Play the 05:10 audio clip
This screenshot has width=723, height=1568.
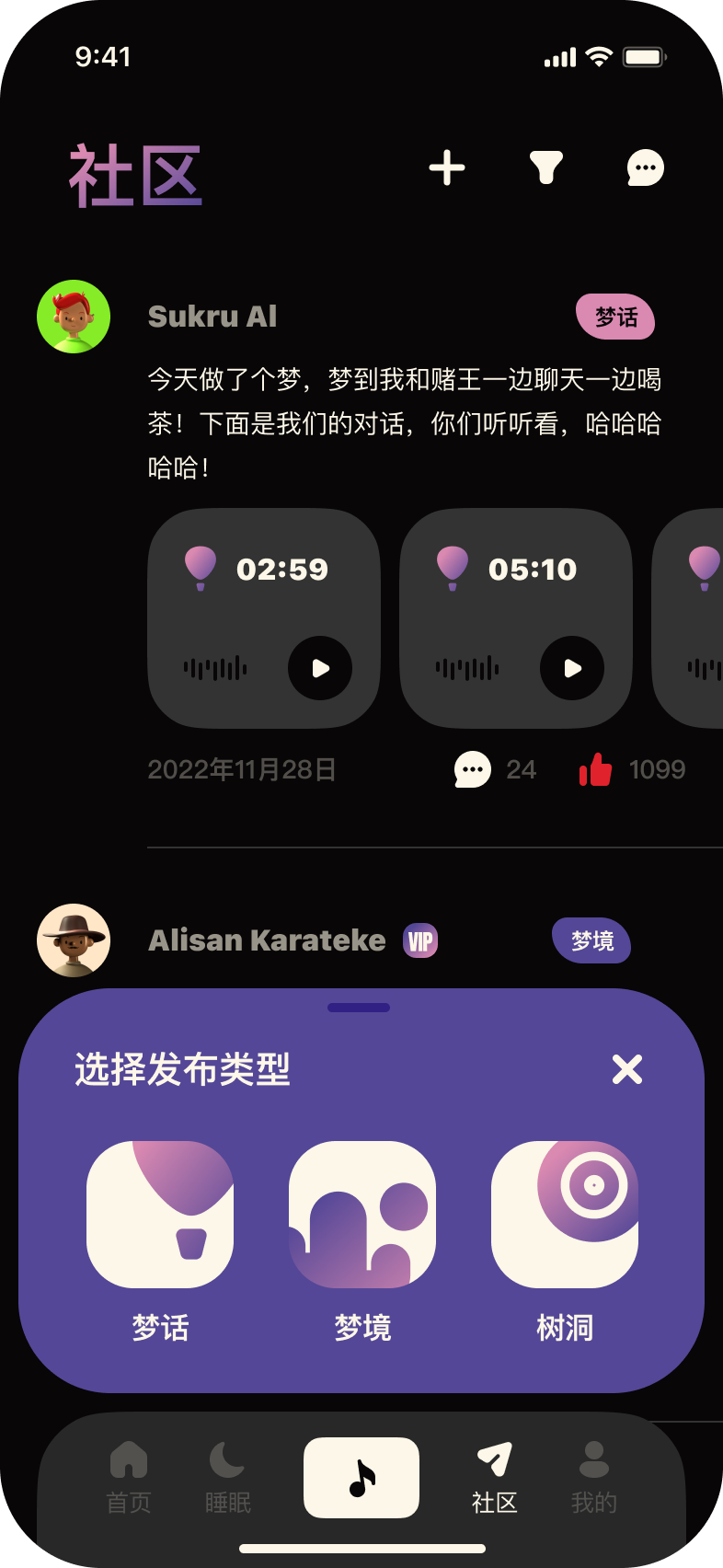(572, 669)
